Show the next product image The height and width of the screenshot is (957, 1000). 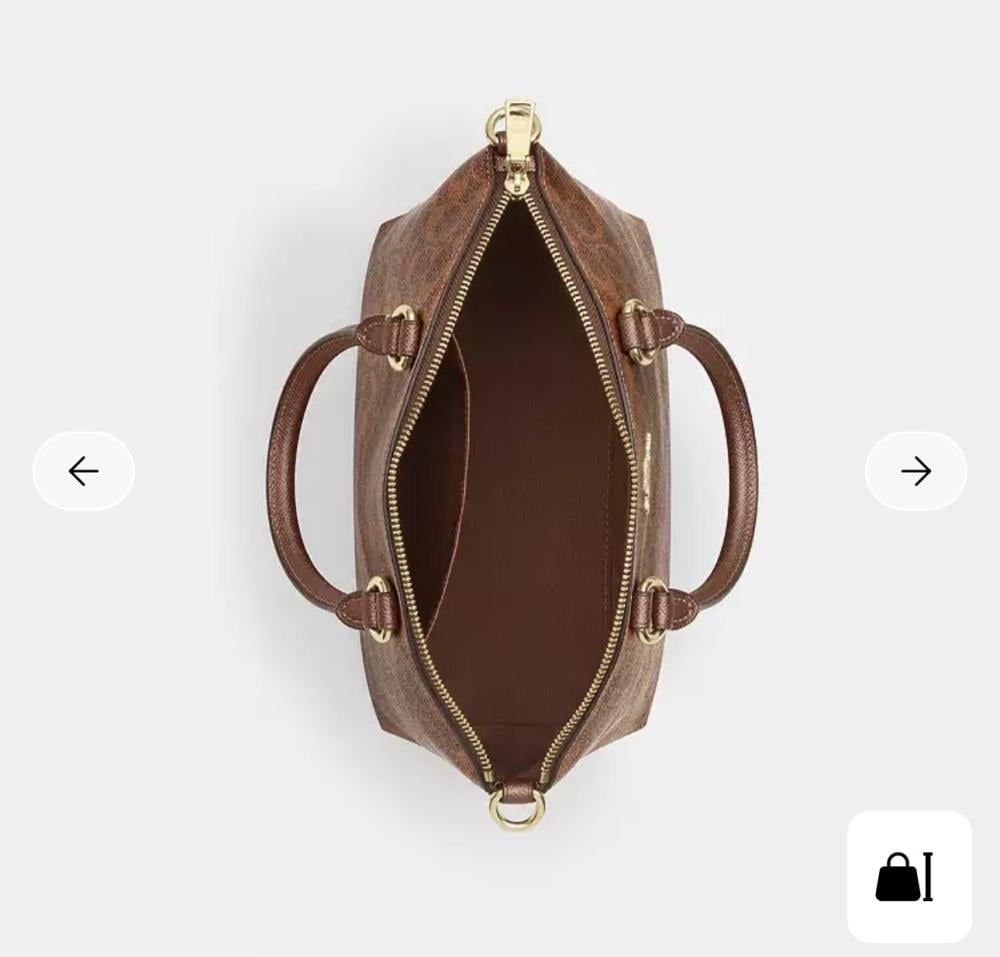tap(915, 471)
